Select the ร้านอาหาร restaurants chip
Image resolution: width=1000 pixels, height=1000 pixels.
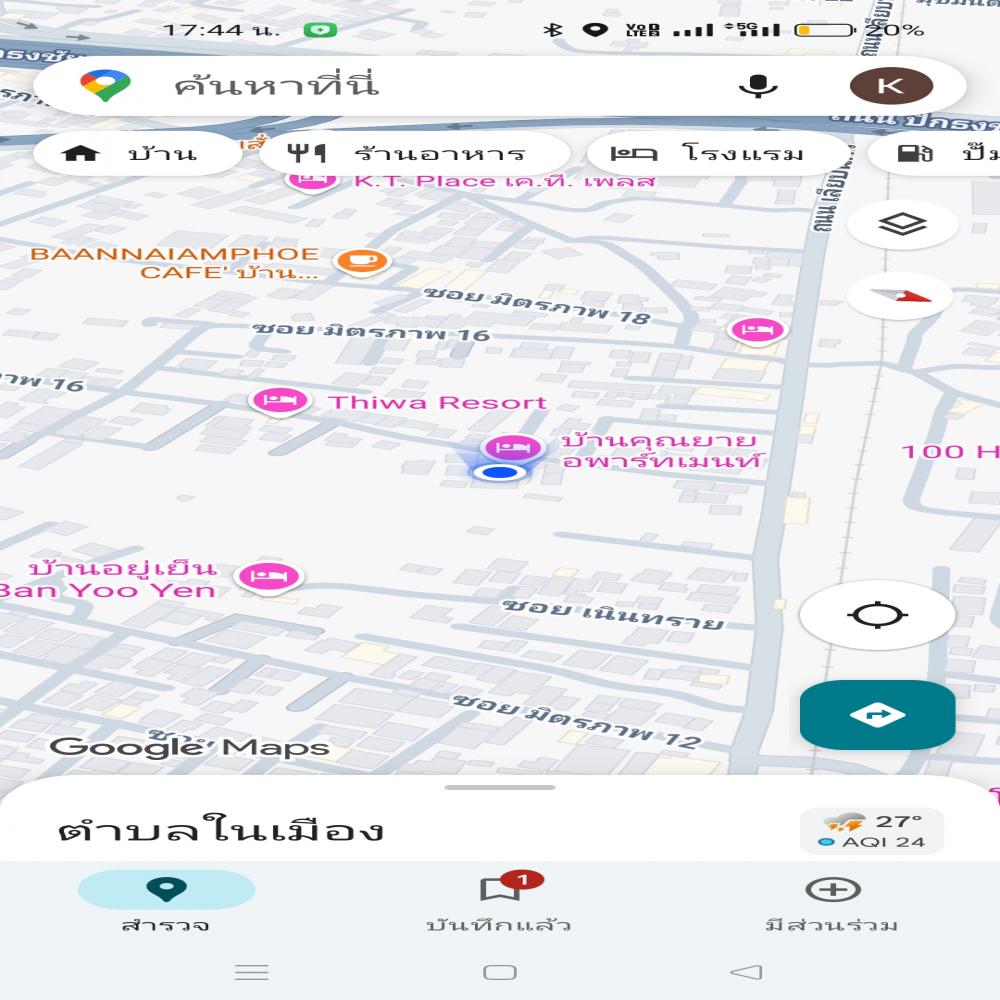414,154
